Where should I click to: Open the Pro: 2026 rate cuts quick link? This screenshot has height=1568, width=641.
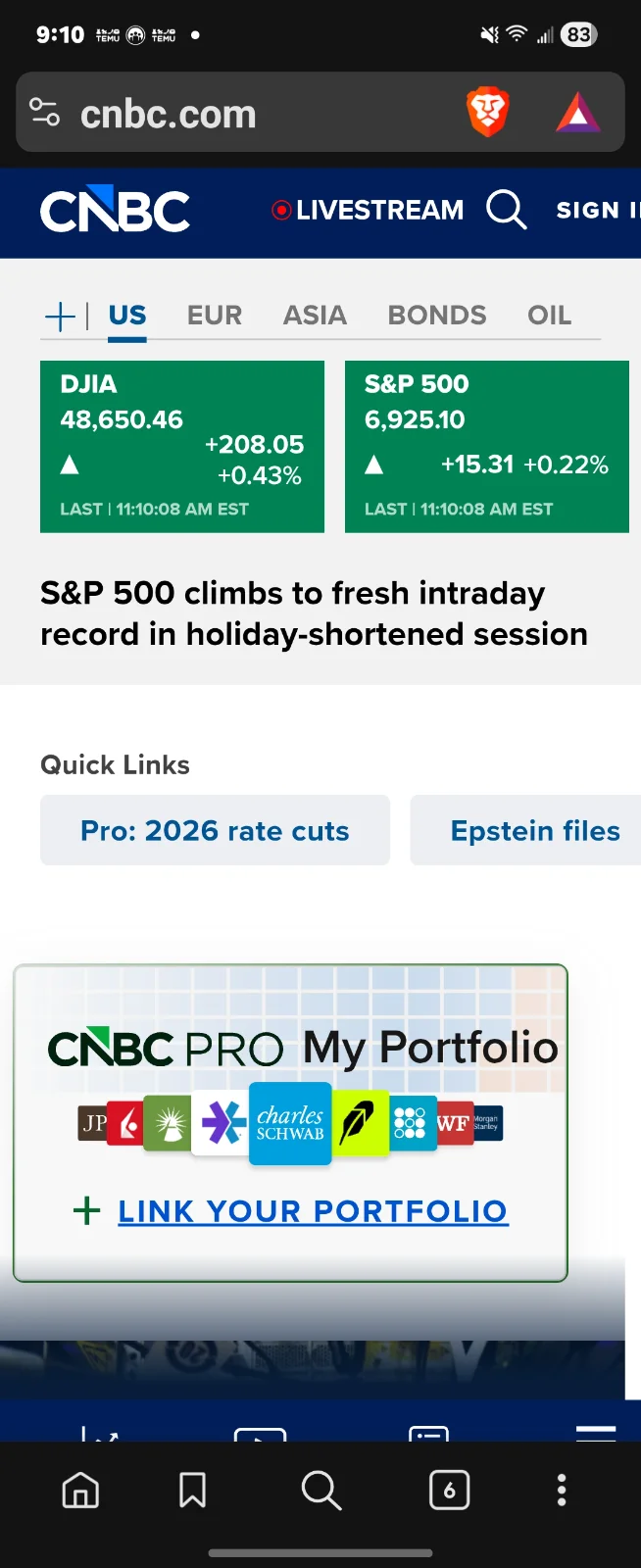point(215,831)
